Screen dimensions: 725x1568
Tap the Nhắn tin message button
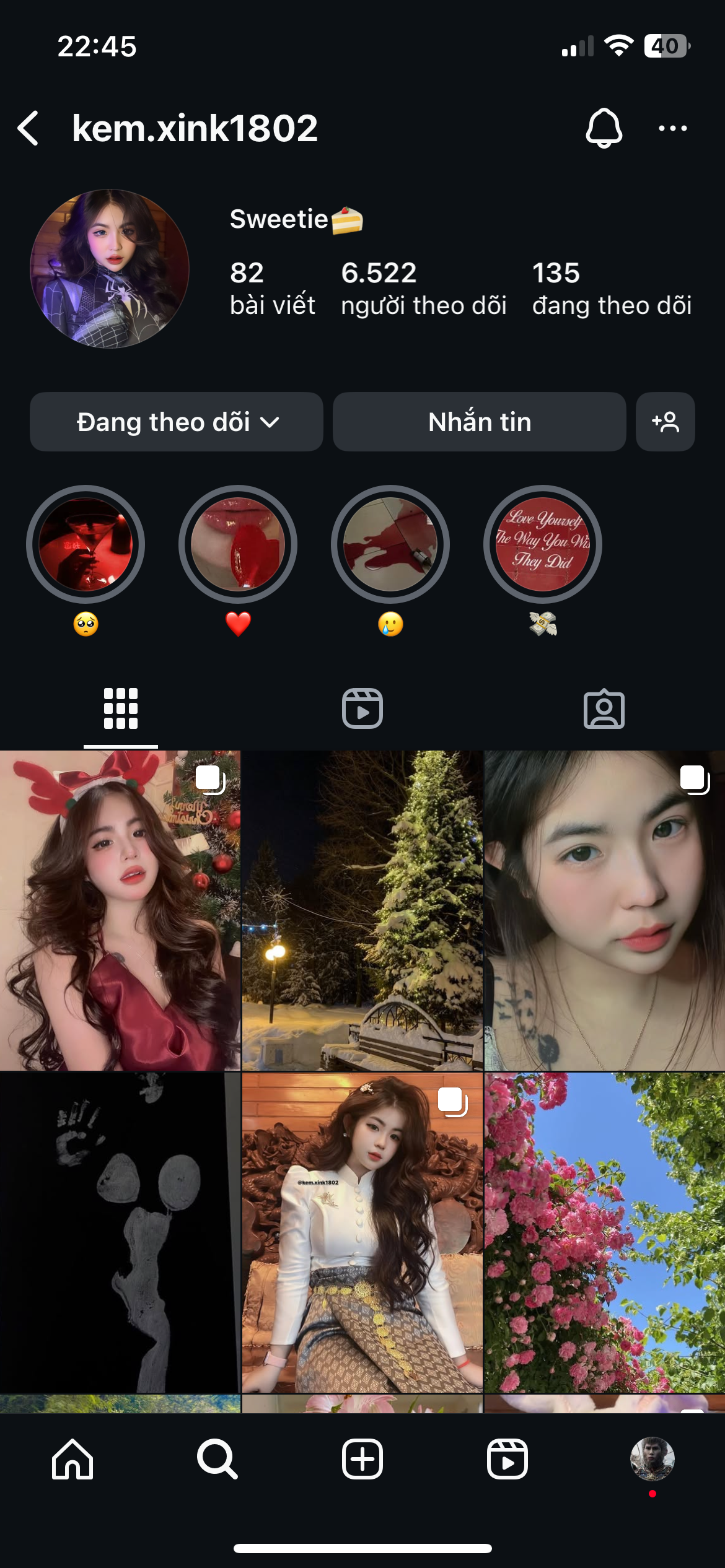pos(479,422)
